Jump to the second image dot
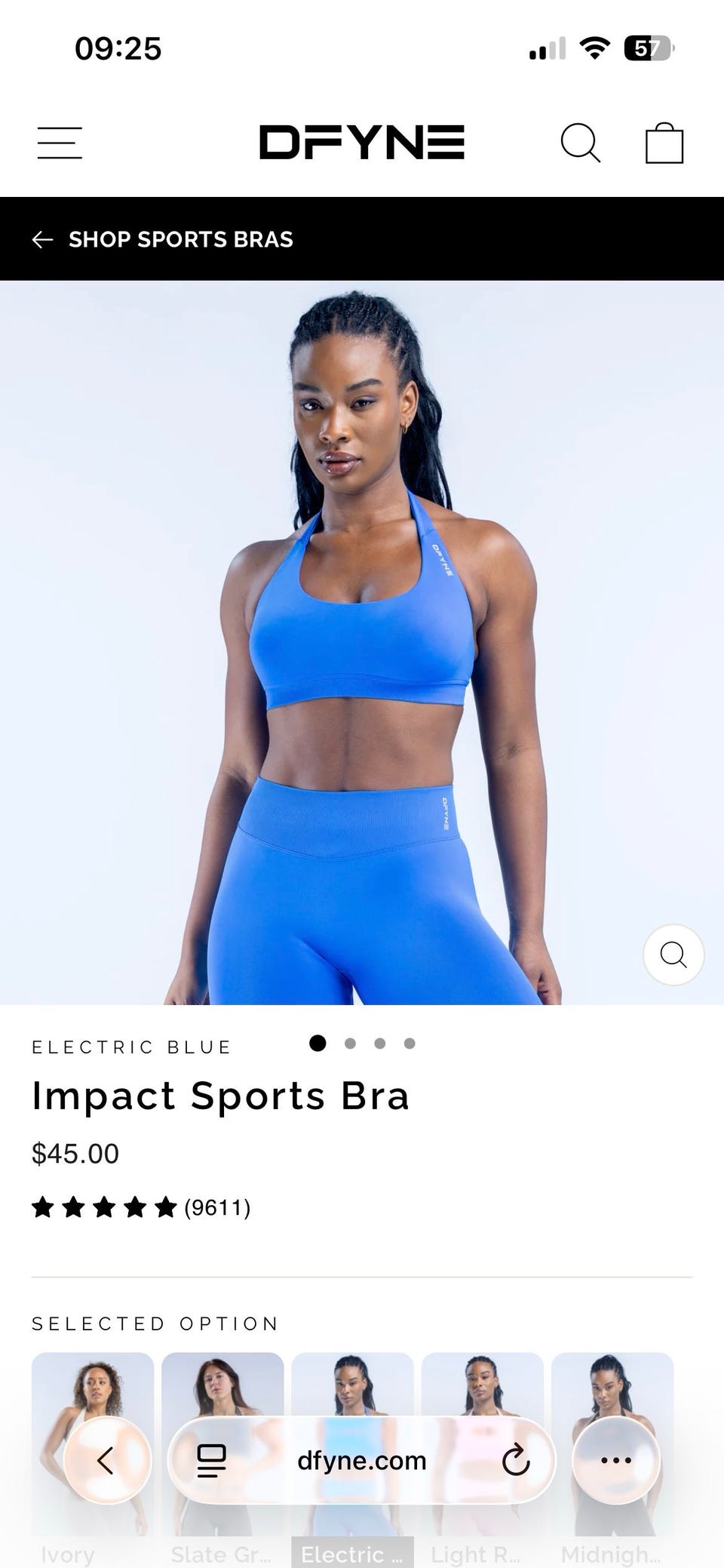 (350, 1044)
